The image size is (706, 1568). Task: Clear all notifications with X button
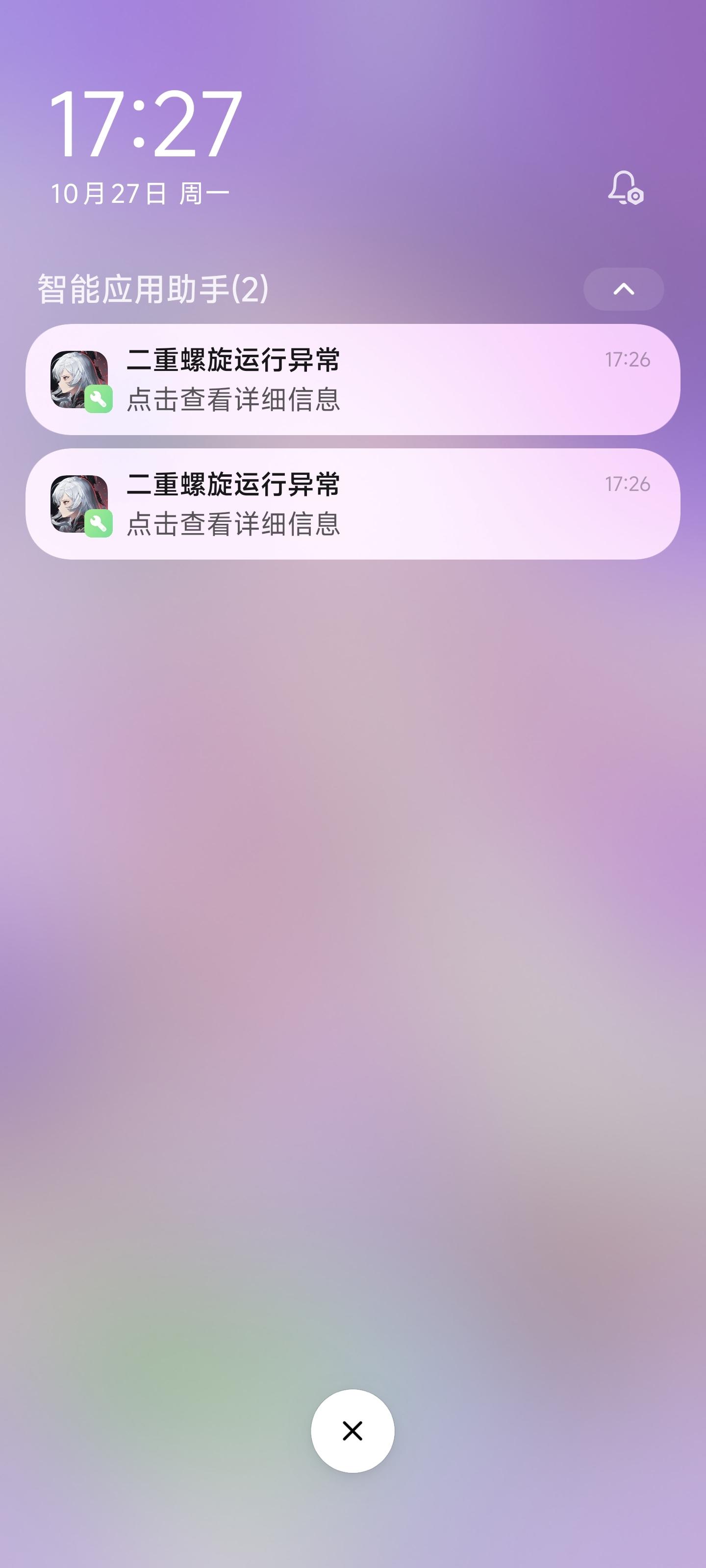(x=352, y=1430)
